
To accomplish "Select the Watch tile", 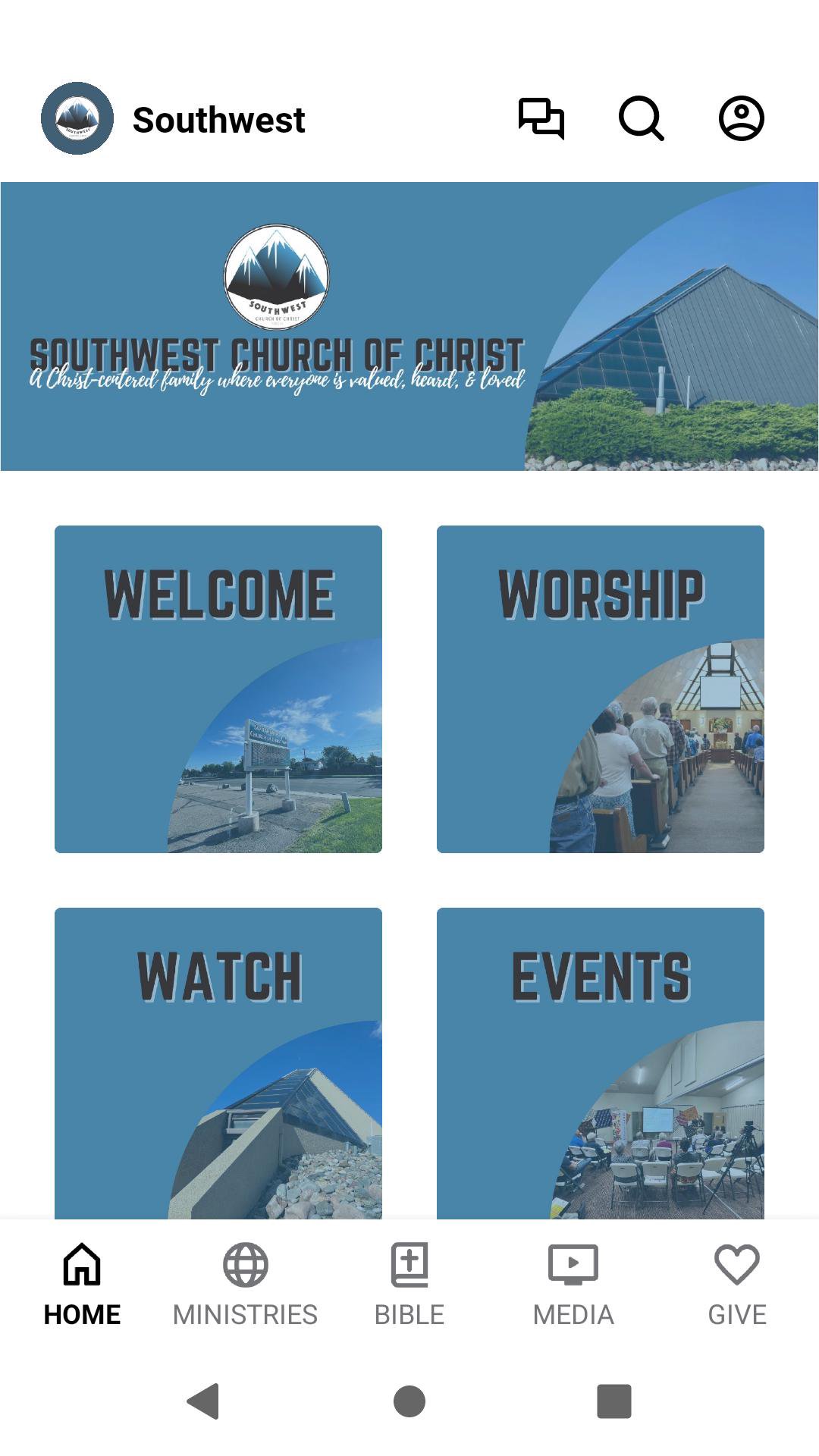I will (x=218, y=1062).
